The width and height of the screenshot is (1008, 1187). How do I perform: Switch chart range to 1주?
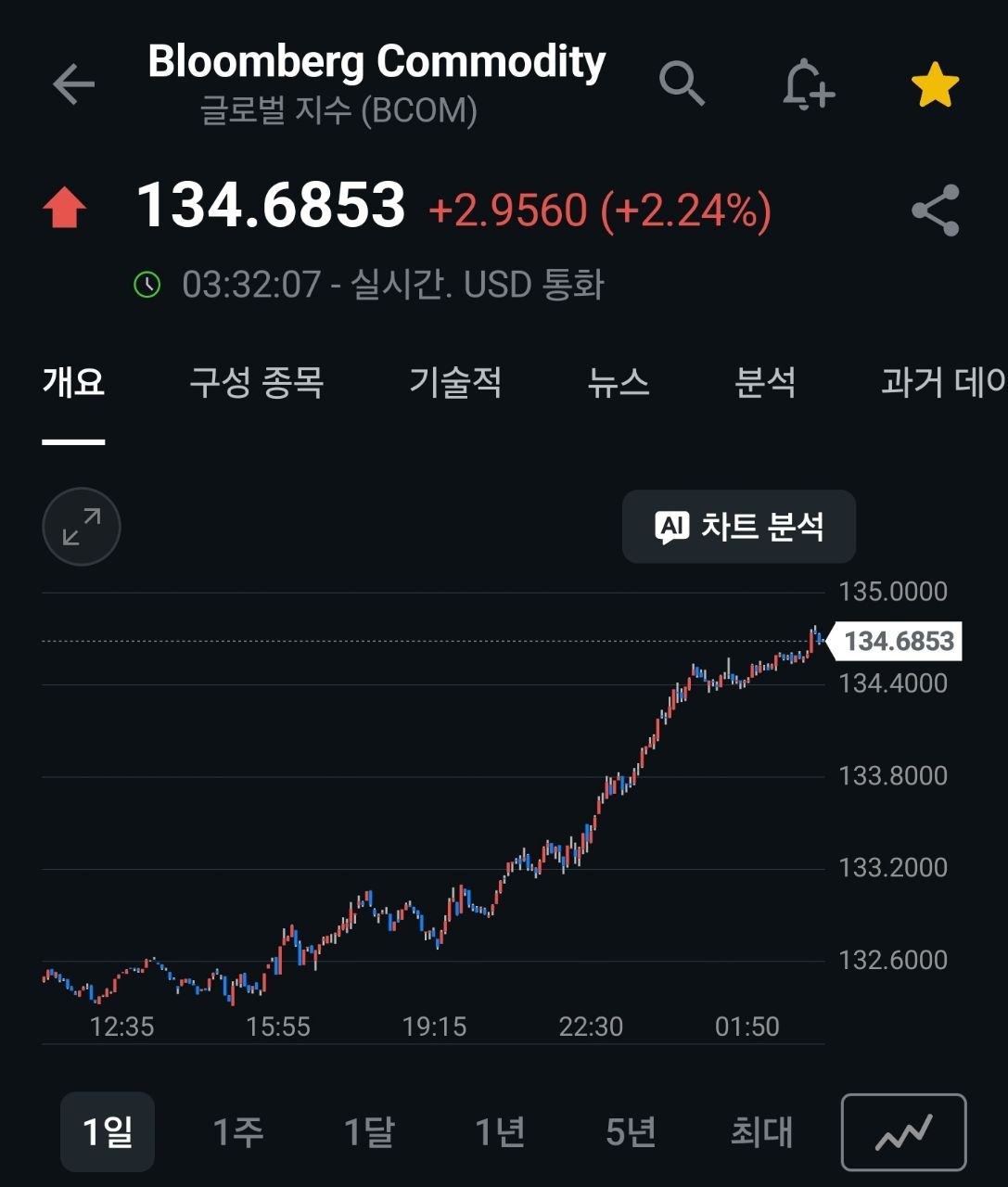pos(238,1132)
